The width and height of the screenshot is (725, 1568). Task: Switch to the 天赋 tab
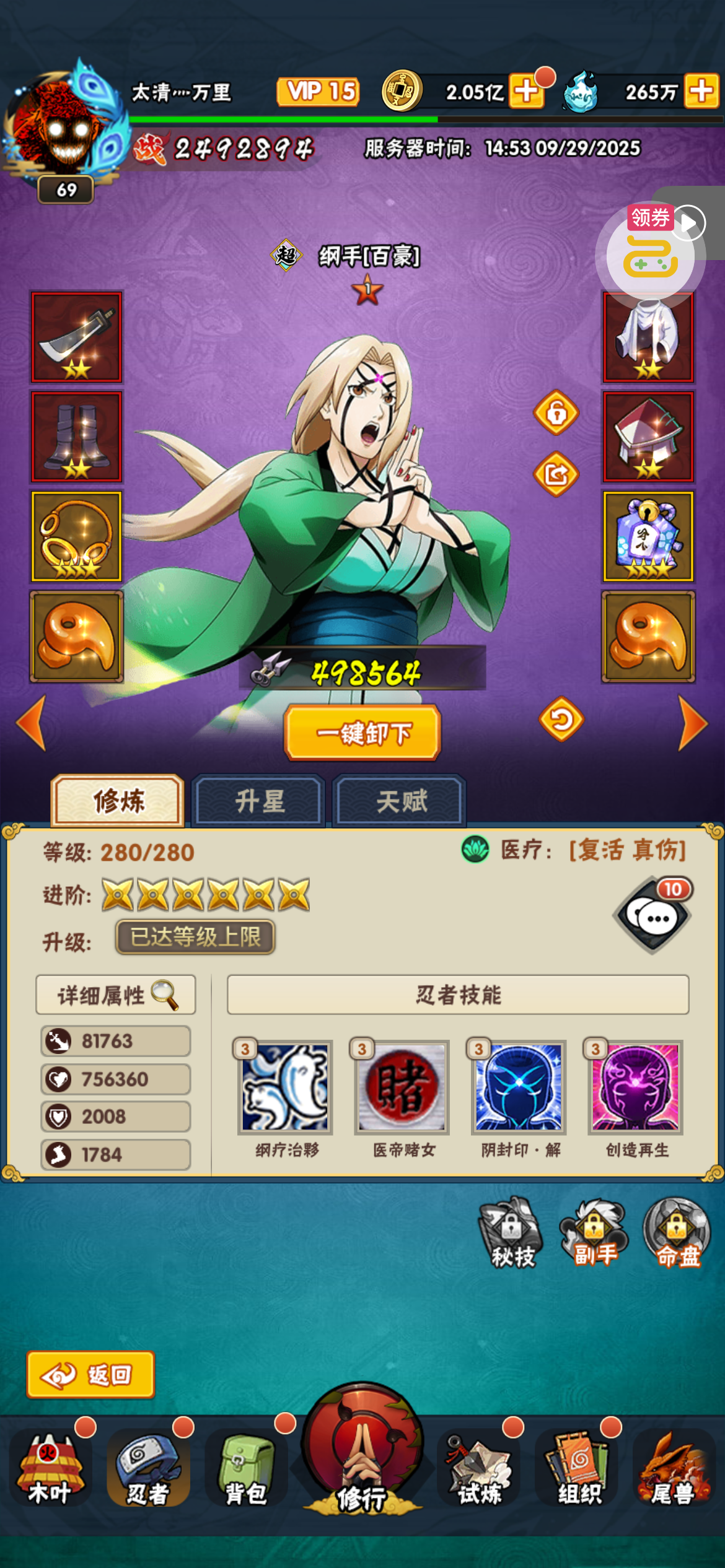pos(400,801)
